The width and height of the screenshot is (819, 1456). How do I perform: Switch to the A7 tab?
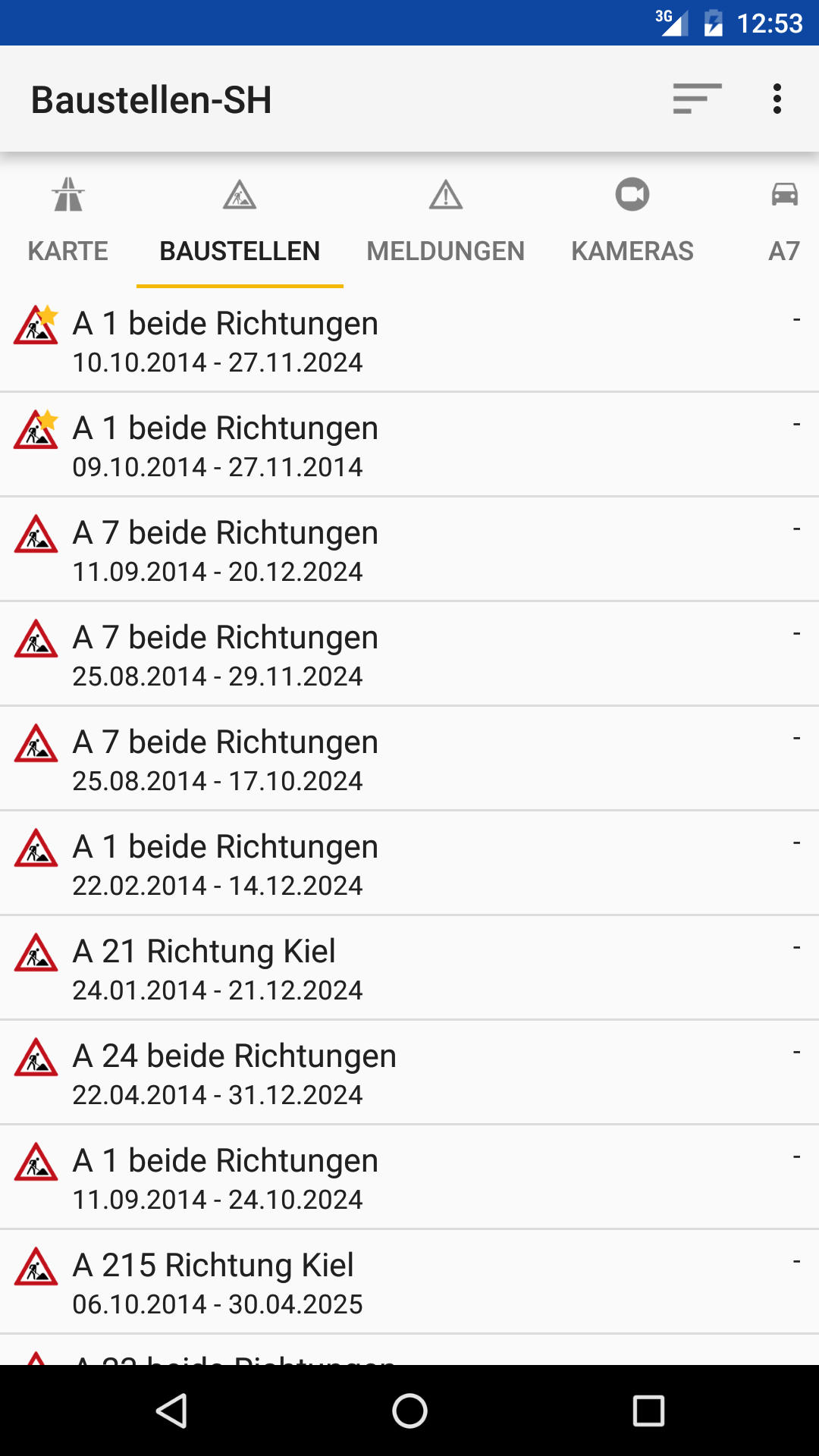click(x=784, y=220)
